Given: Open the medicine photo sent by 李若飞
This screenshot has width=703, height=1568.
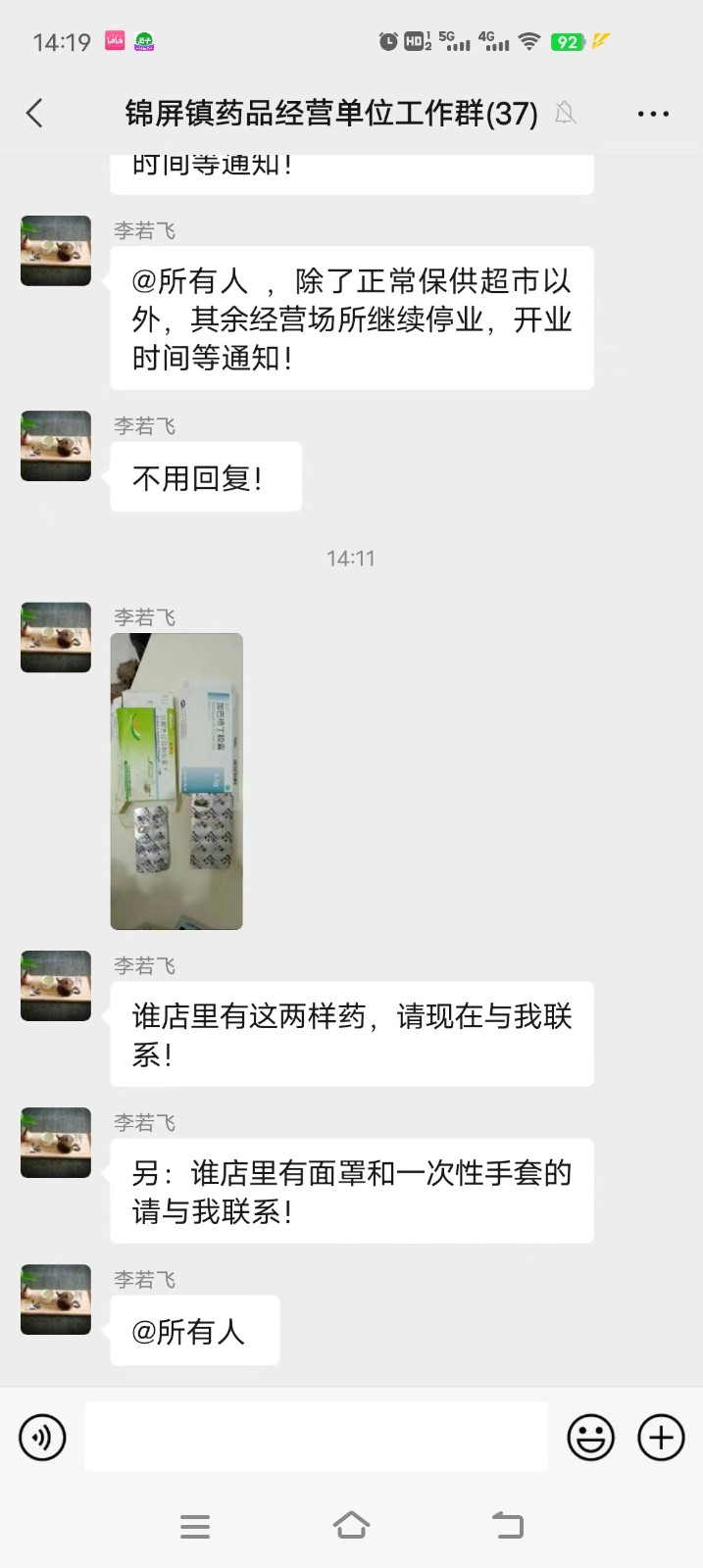Looking at the screenshot, I should coord(176,781).
